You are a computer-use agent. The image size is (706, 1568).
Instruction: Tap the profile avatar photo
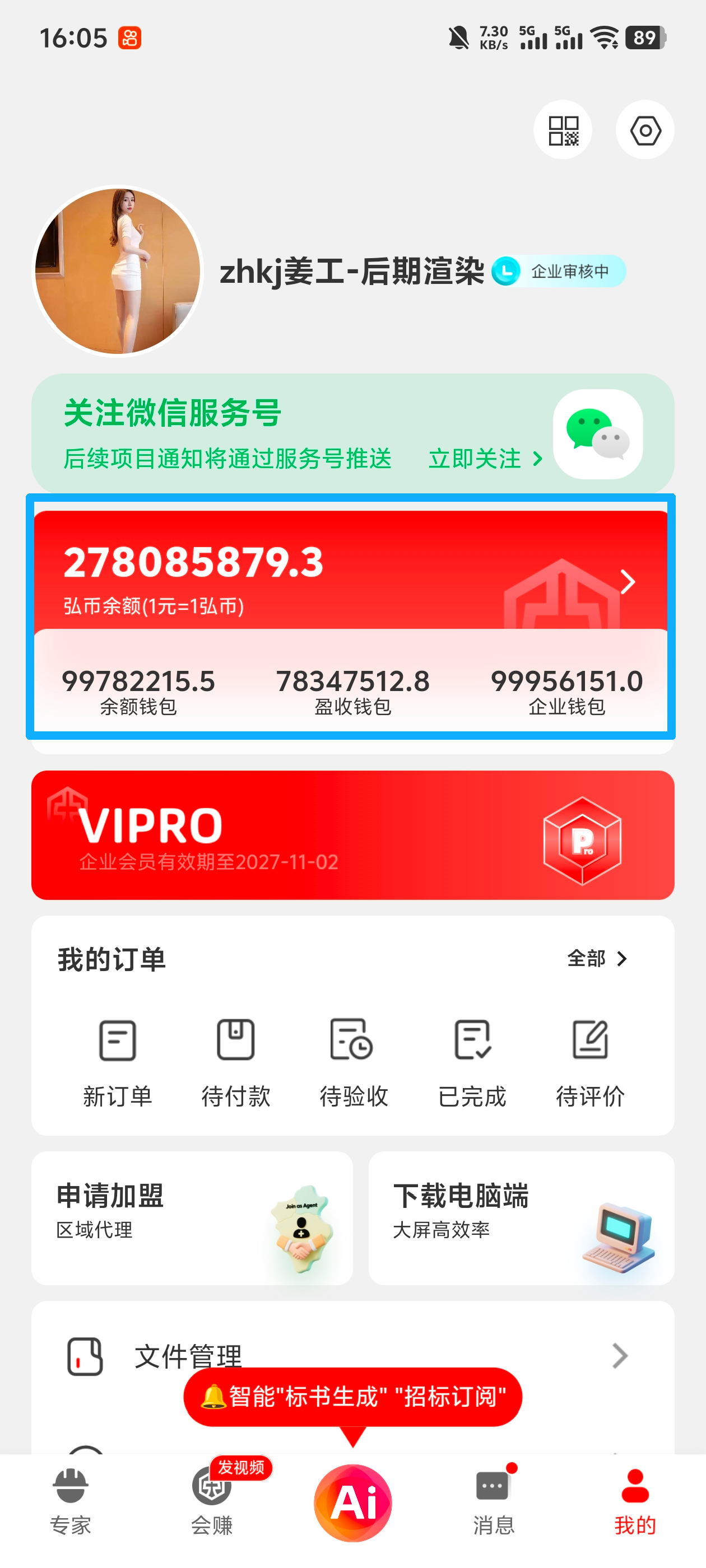(118, 272)
